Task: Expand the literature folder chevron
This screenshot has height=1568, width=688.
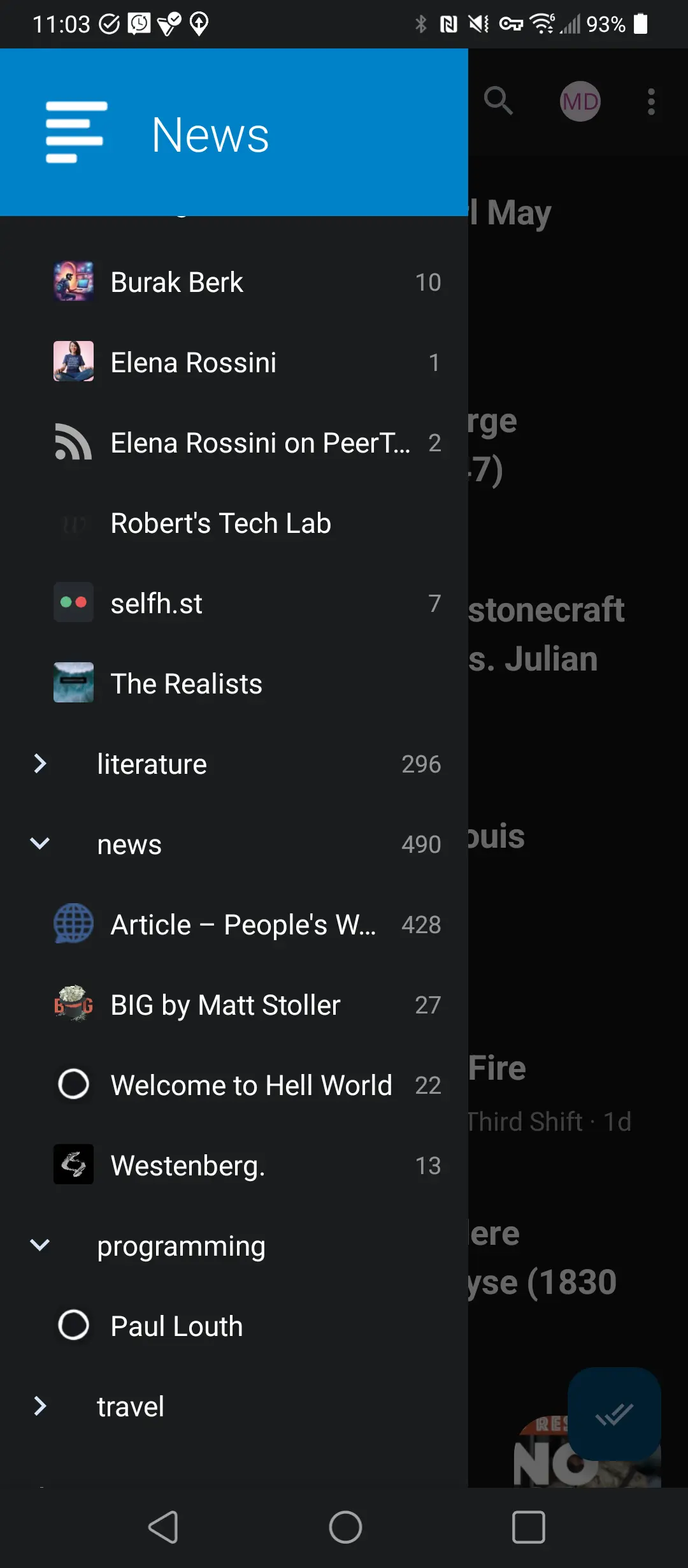Action: point(40,764)
